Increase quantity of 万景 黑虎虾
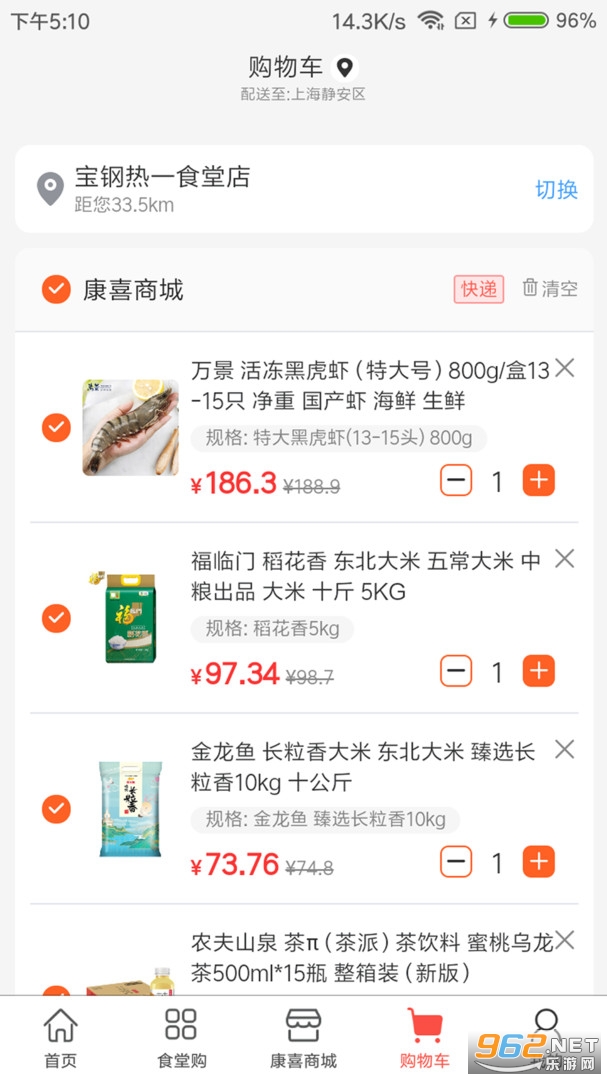Image resolution: width=607 pixels, height=1080 pixels. tap(538, 481)
